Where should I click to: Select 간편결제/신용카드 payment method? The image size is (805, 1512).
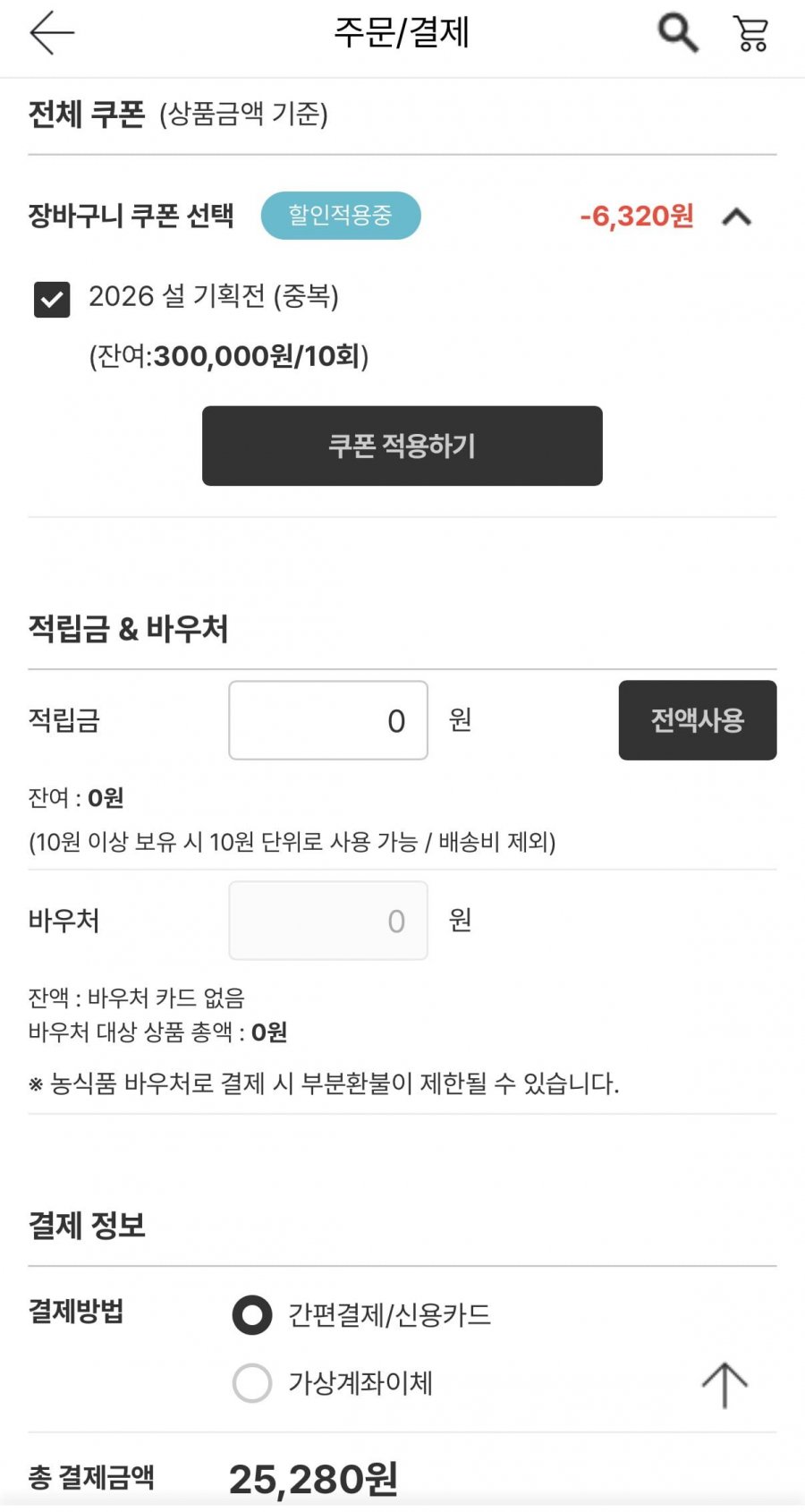point(252,1315)
